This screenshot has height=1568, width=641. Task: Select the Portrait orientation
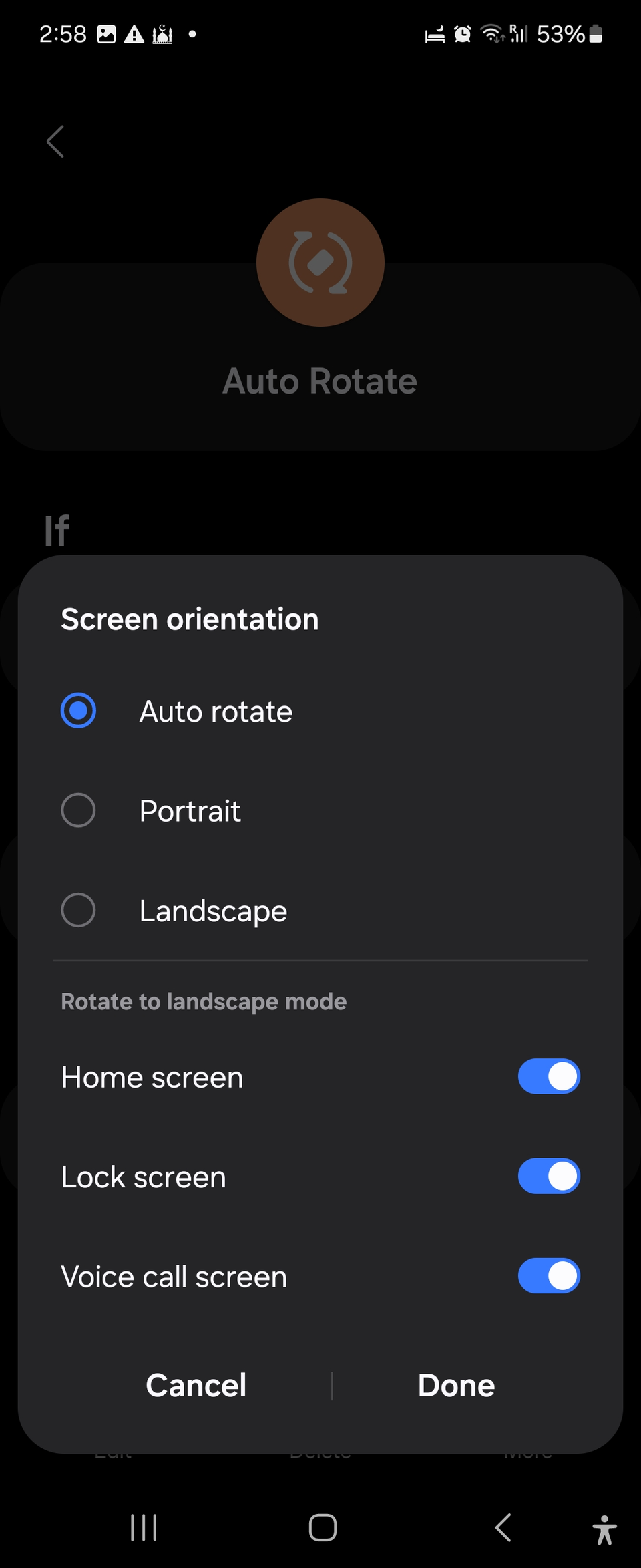pyautogui.click(x=78, y=810)
